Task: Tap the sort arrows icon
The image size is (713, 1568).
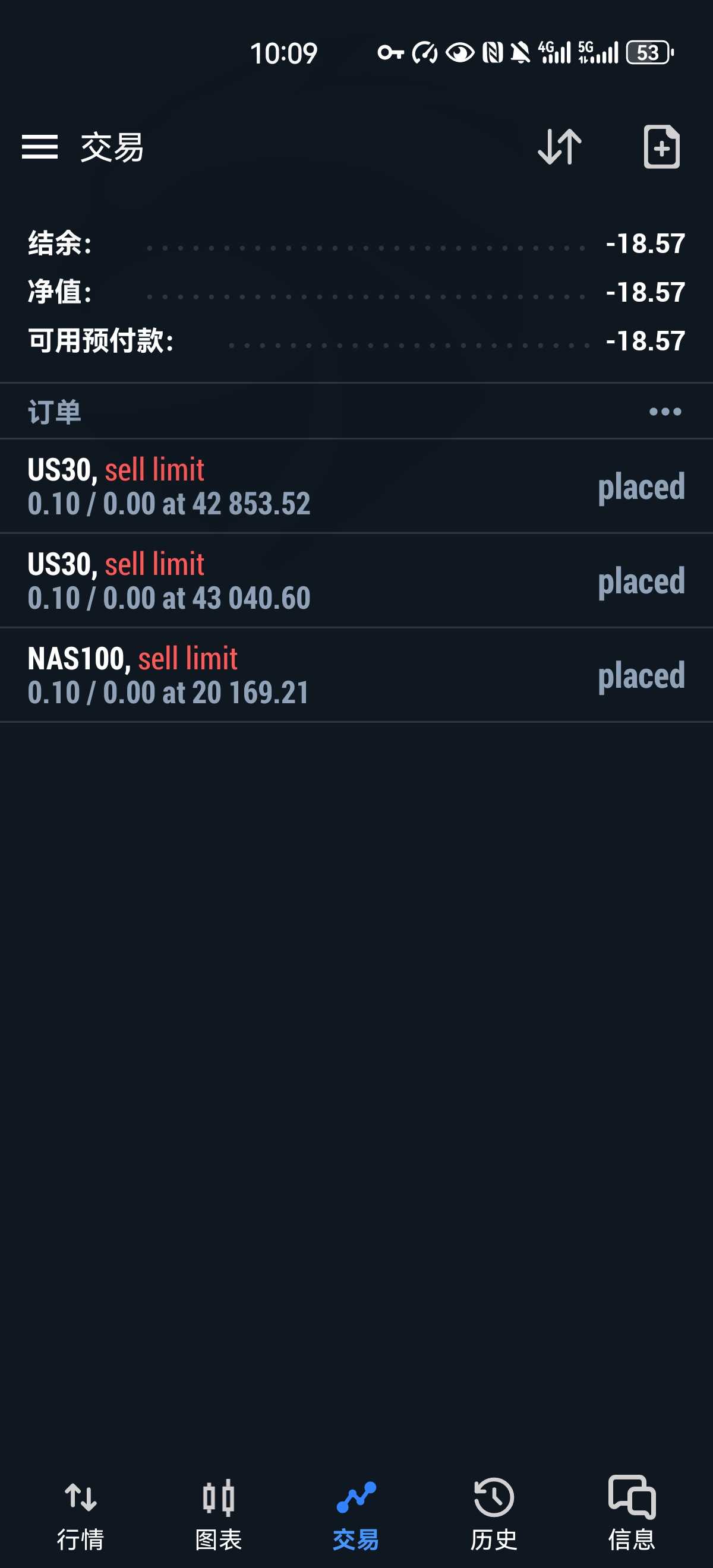Action: (560, 147)
